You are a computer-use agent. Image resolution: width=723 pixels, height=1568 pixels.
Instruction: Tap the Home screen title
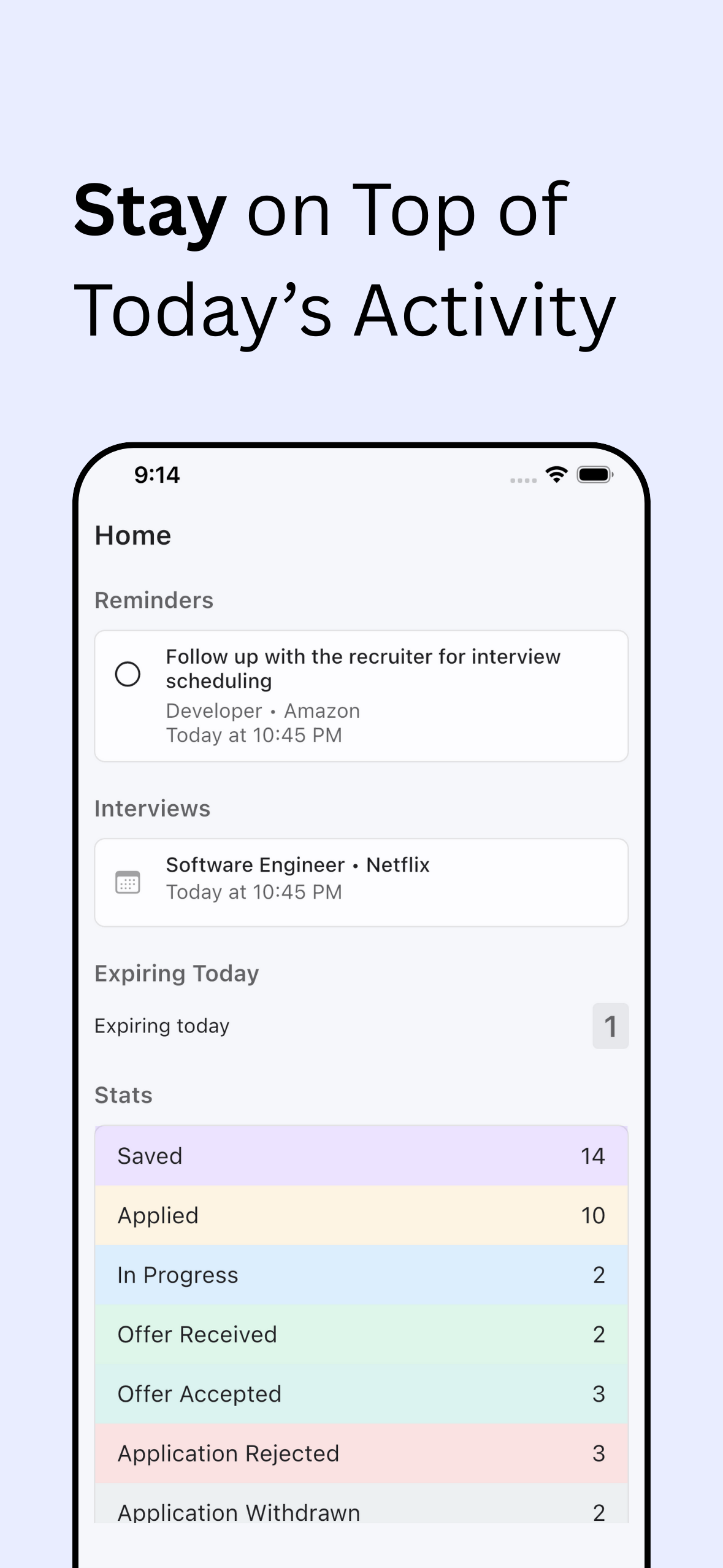point(132,535)
